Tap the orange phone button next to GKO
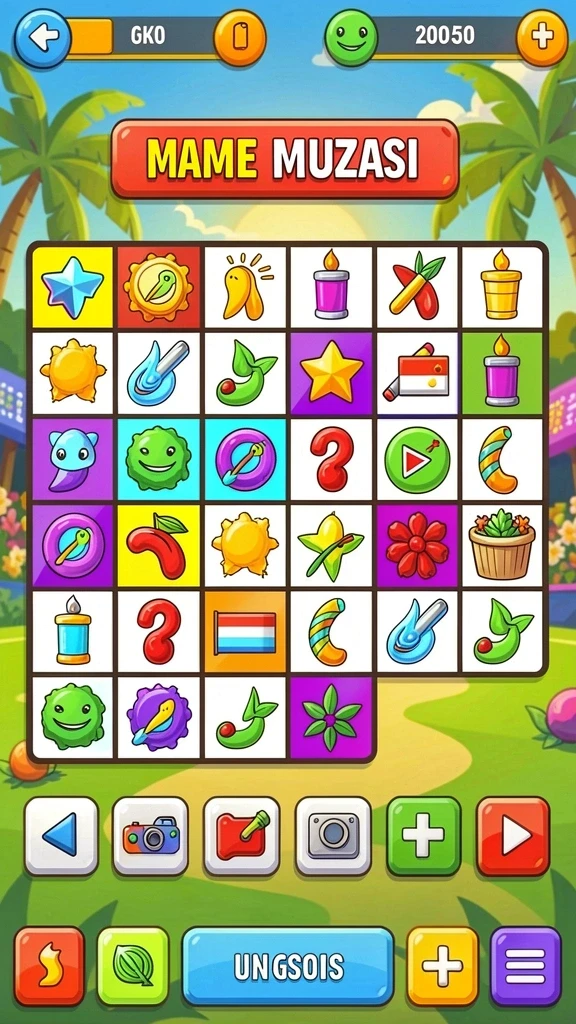 point(240,38)
